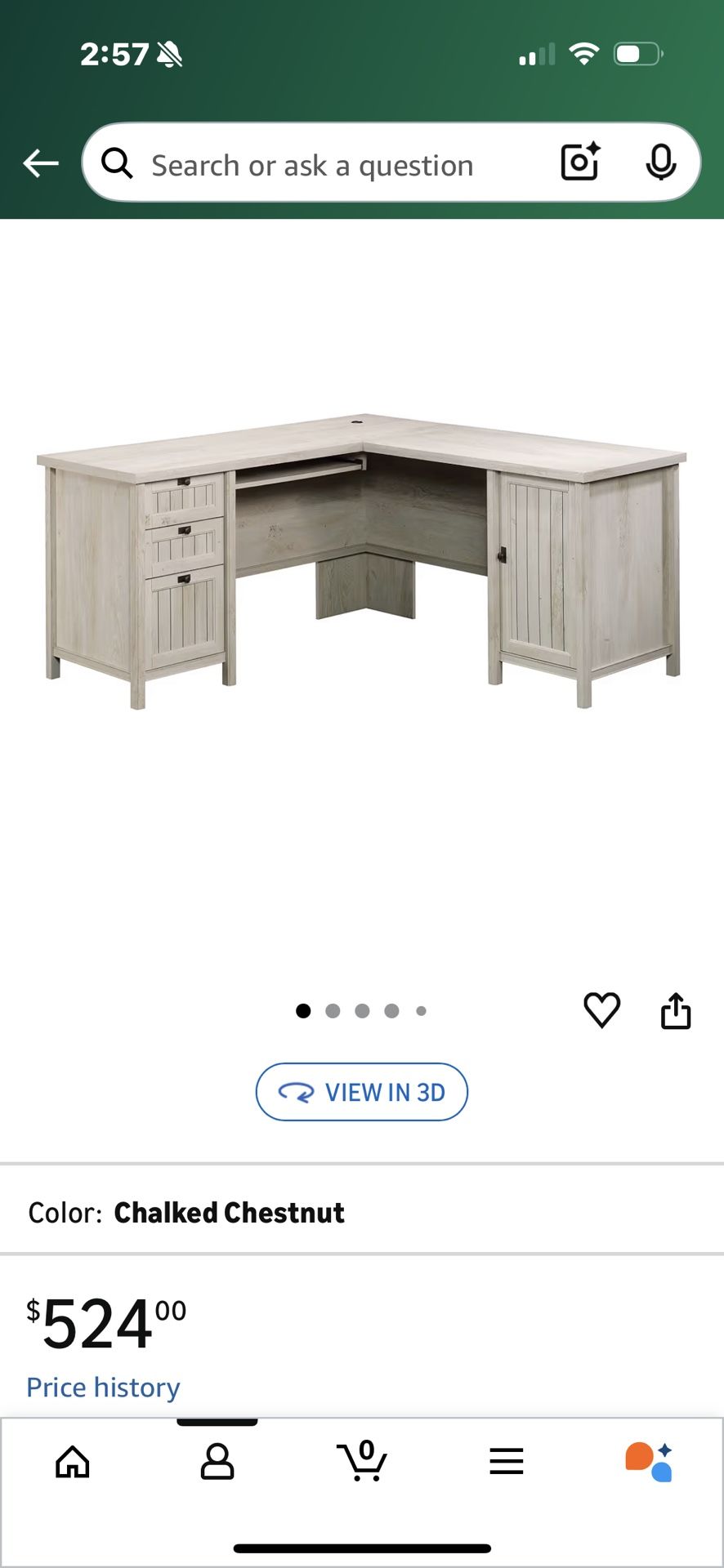This screenshot has width=724, height=1568.
Task: Open the search magnifying glass icon
Action: click(x=118, y=163)
